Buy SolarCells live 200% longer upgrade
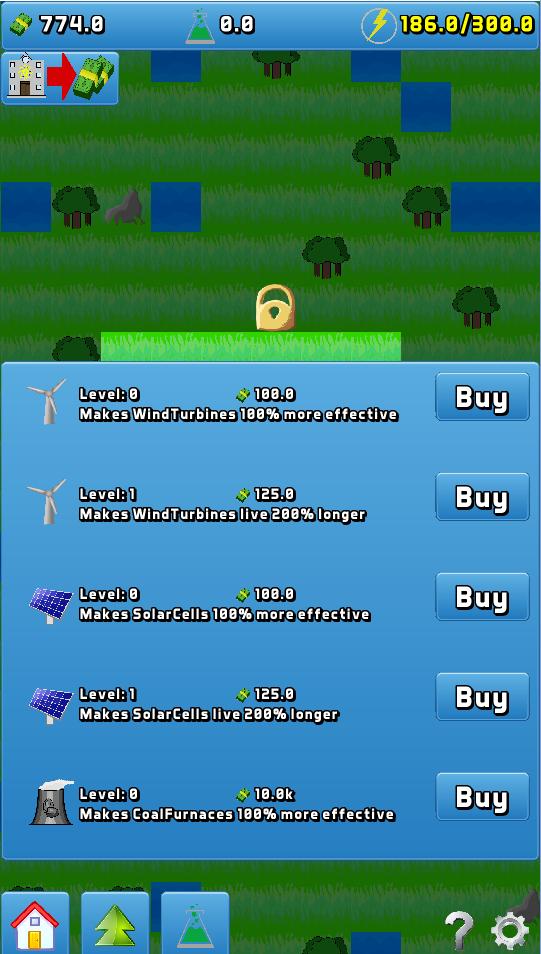The height and width of the screenshot is (954, 541). click(482, 697)
